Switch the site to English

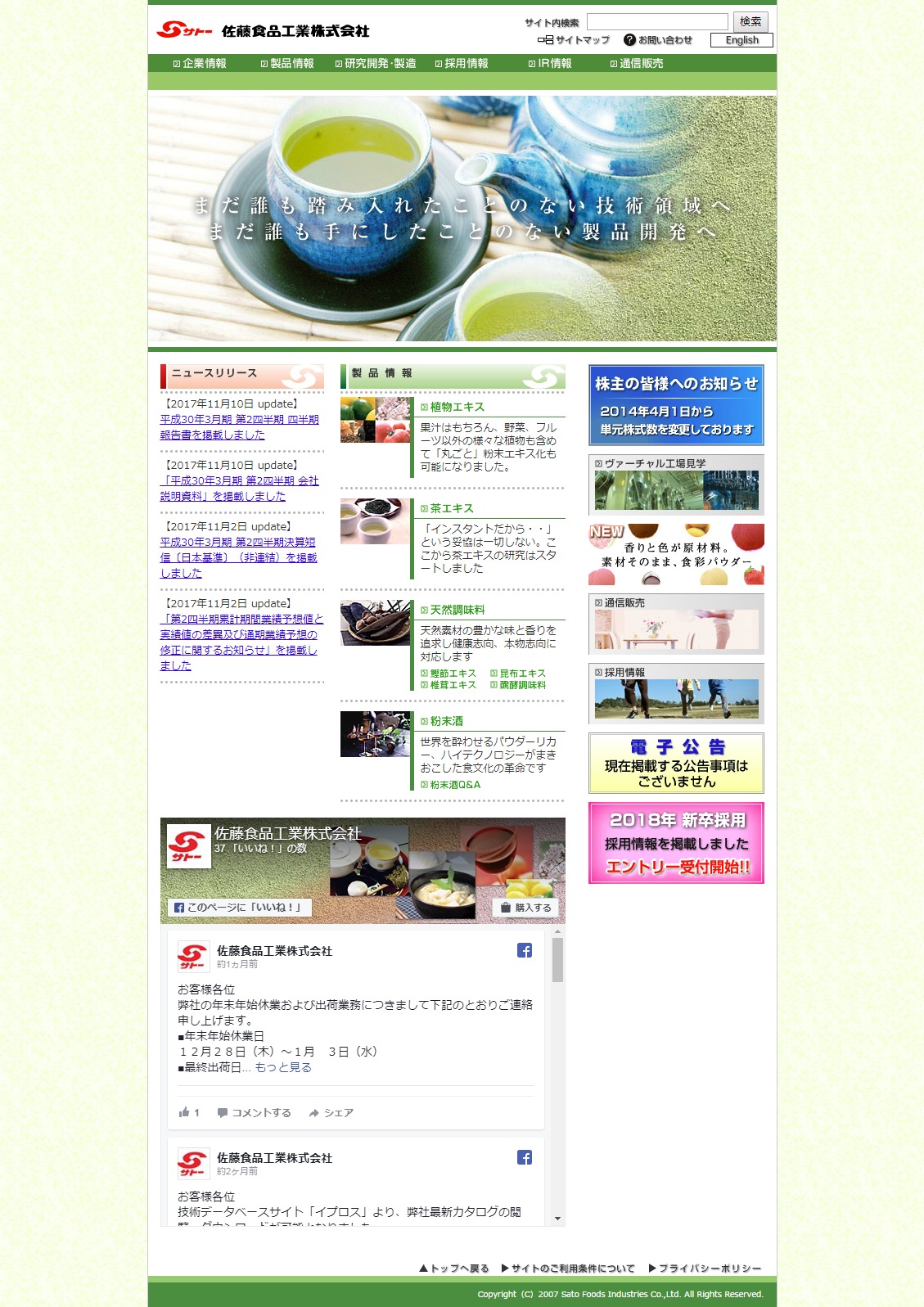(x=741, y=40)
